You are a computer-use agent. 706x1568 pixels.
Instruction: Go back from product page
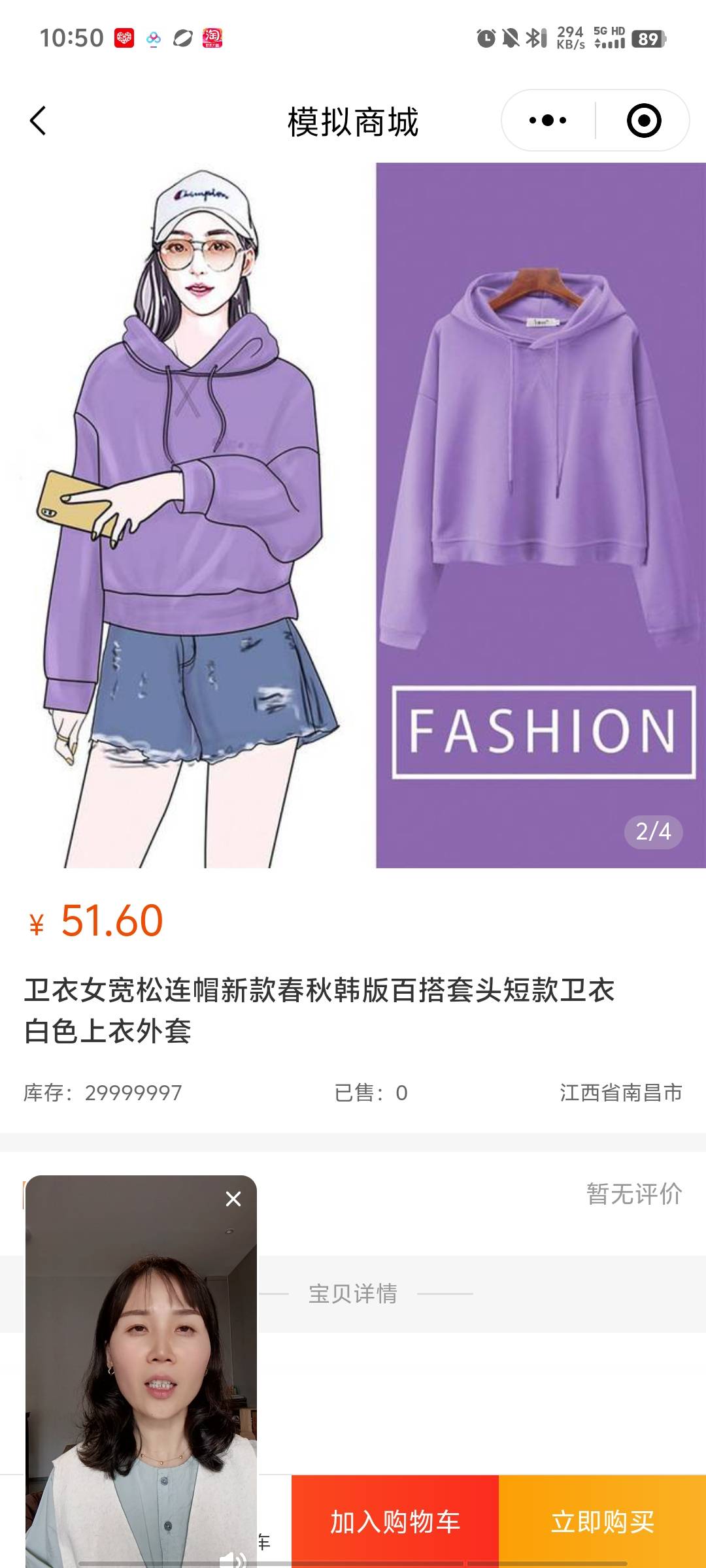coord(38,121)
